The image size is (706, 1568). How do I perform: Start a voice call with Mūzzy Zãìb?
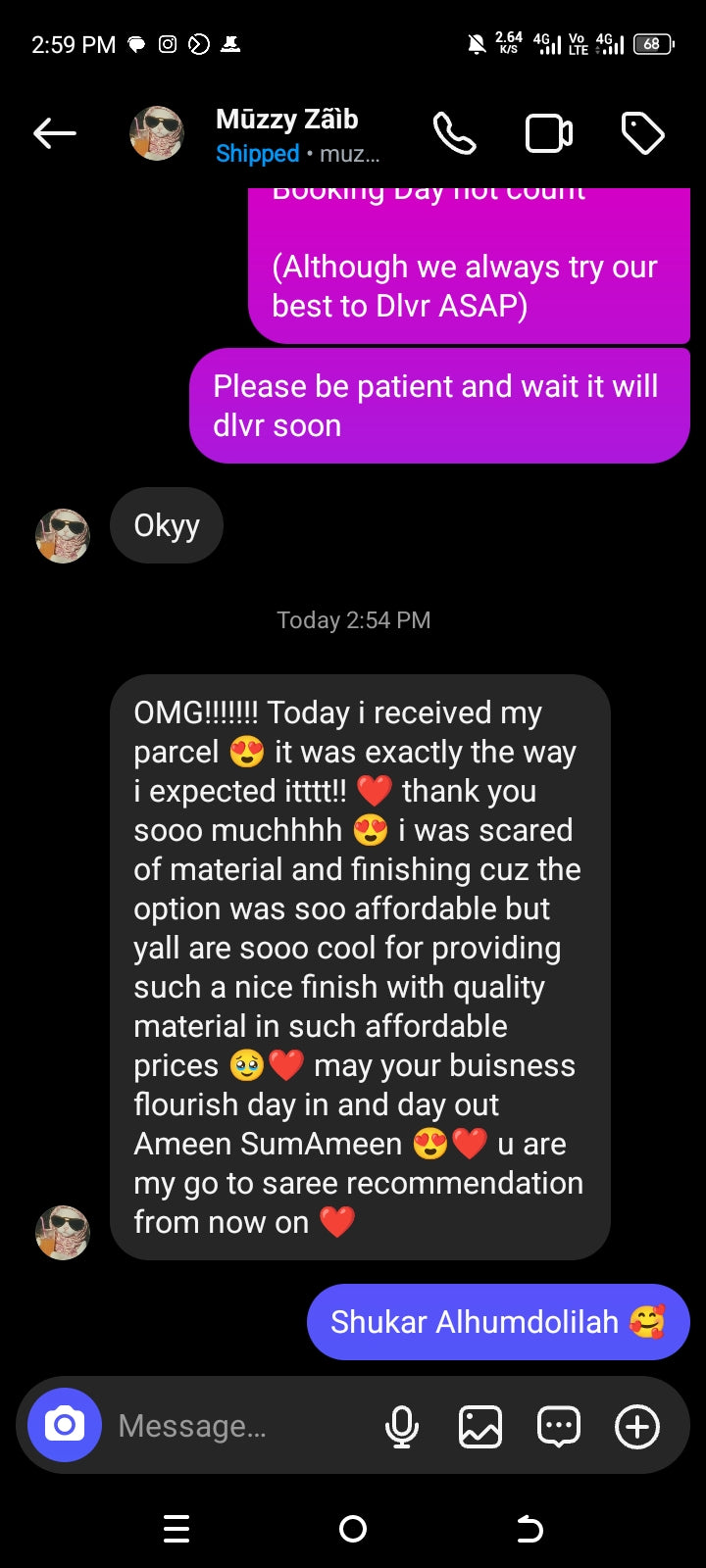point(455,133)
